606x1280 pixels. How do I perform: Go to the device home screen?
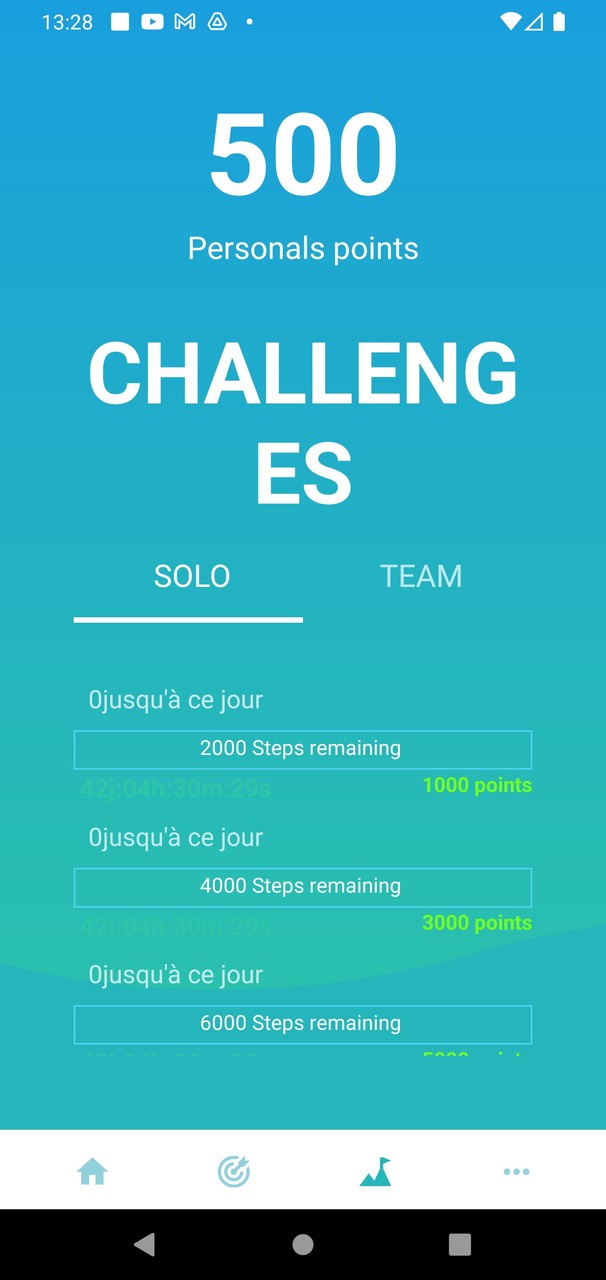pyautogui.click(x=303, y=1244)
